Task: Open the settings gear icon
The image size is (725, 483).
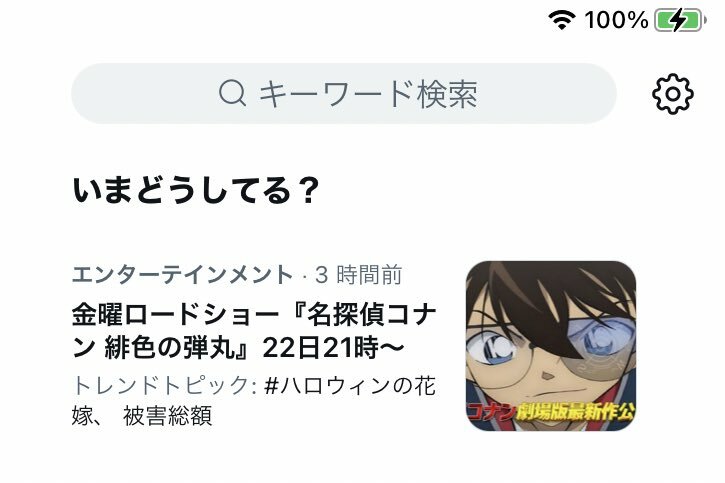Action: [x=672, y=94]
